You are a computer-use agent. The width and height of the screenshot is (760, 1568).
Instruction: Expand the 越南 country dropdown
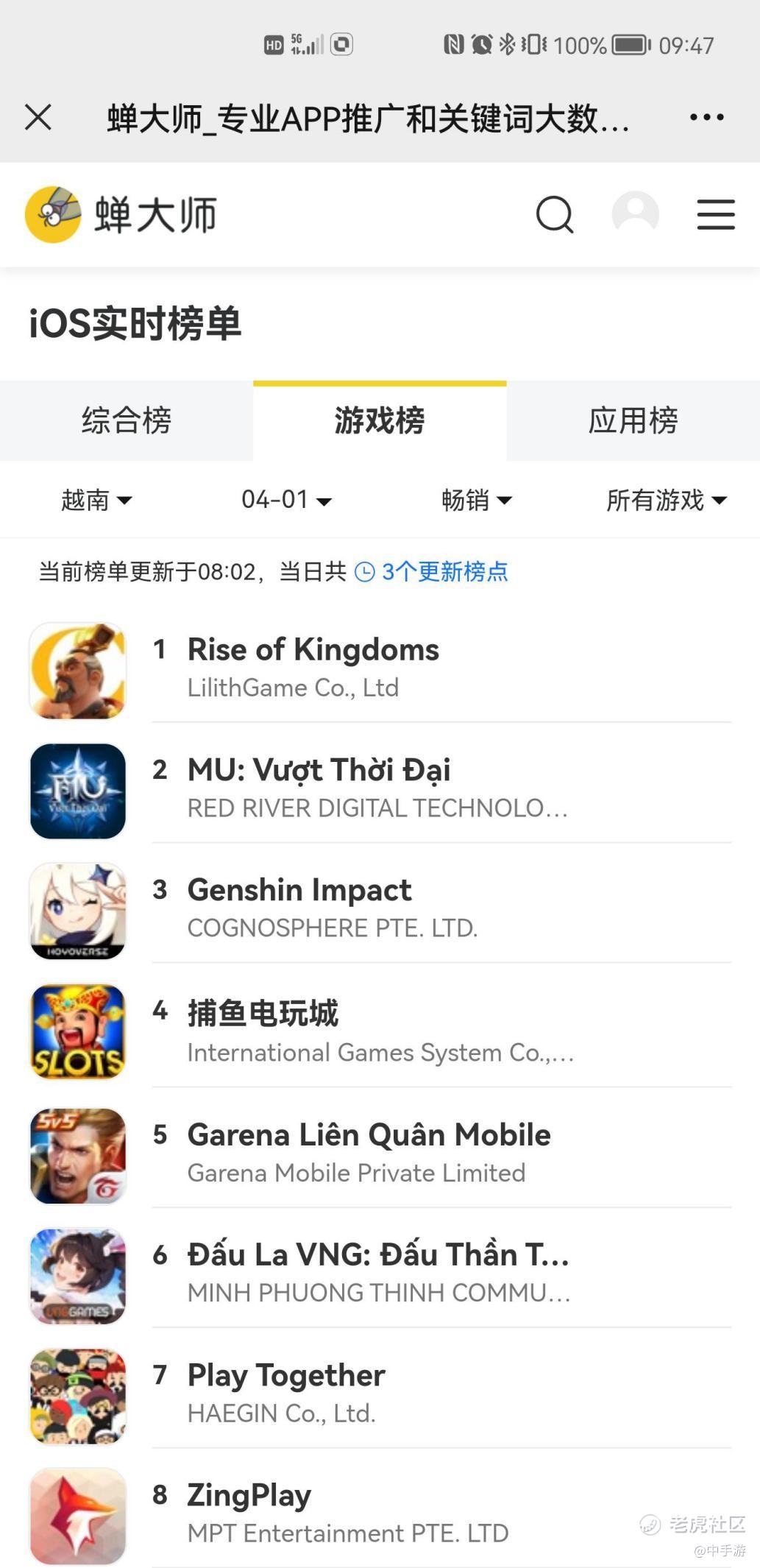tap(96, 501)
